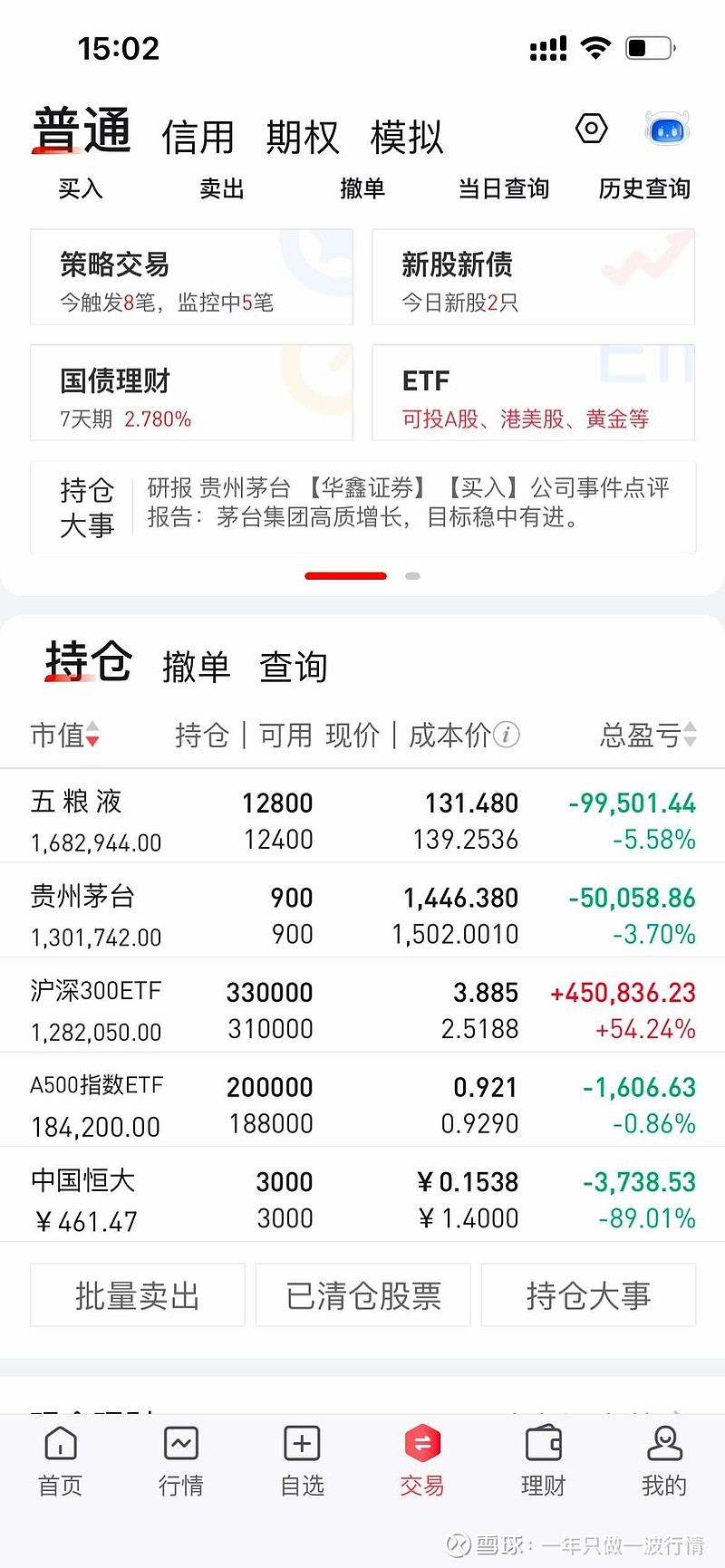This screenshot has height=1568, width=725.
Task: Tap the second carousel page indicator dot
Action: coord(412,575)
